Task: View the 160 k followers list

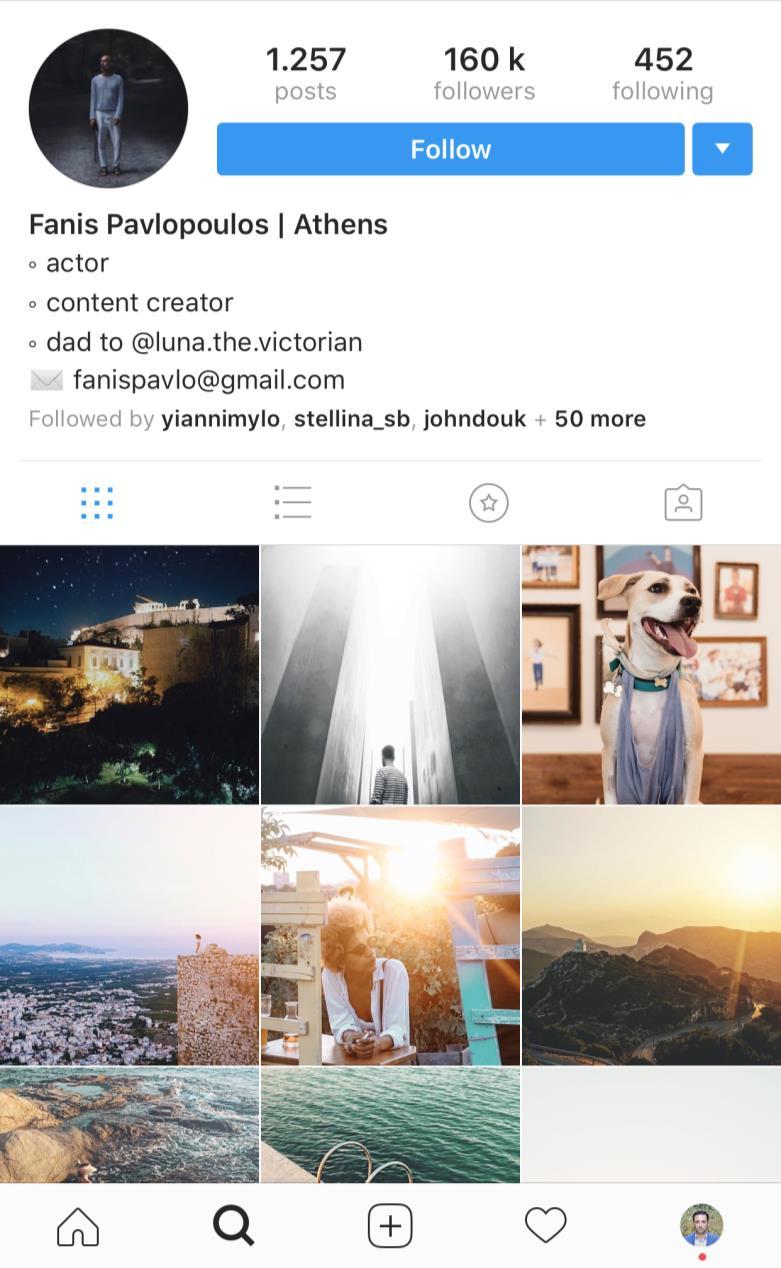Action: (x=484, y=73)
